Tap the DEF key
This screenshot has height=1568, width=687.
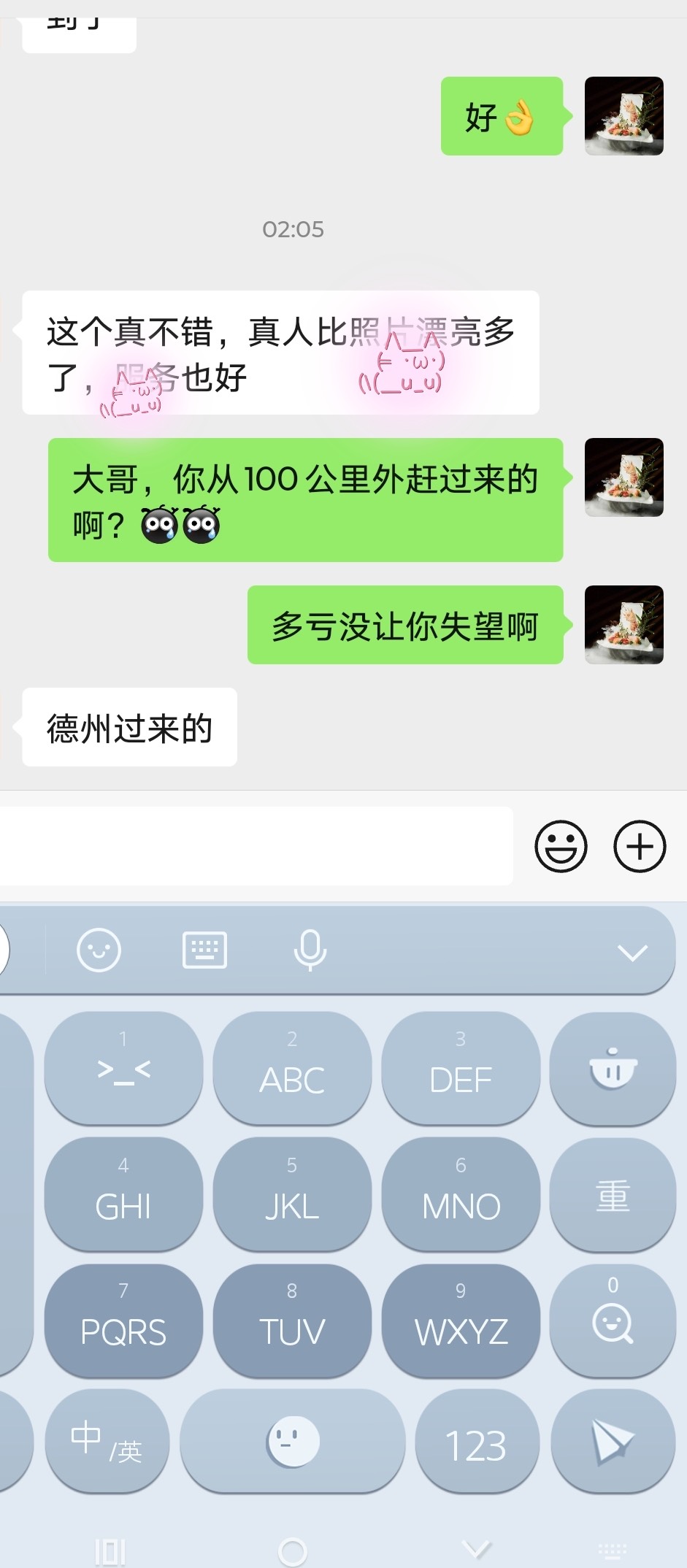click(461, 1069)
